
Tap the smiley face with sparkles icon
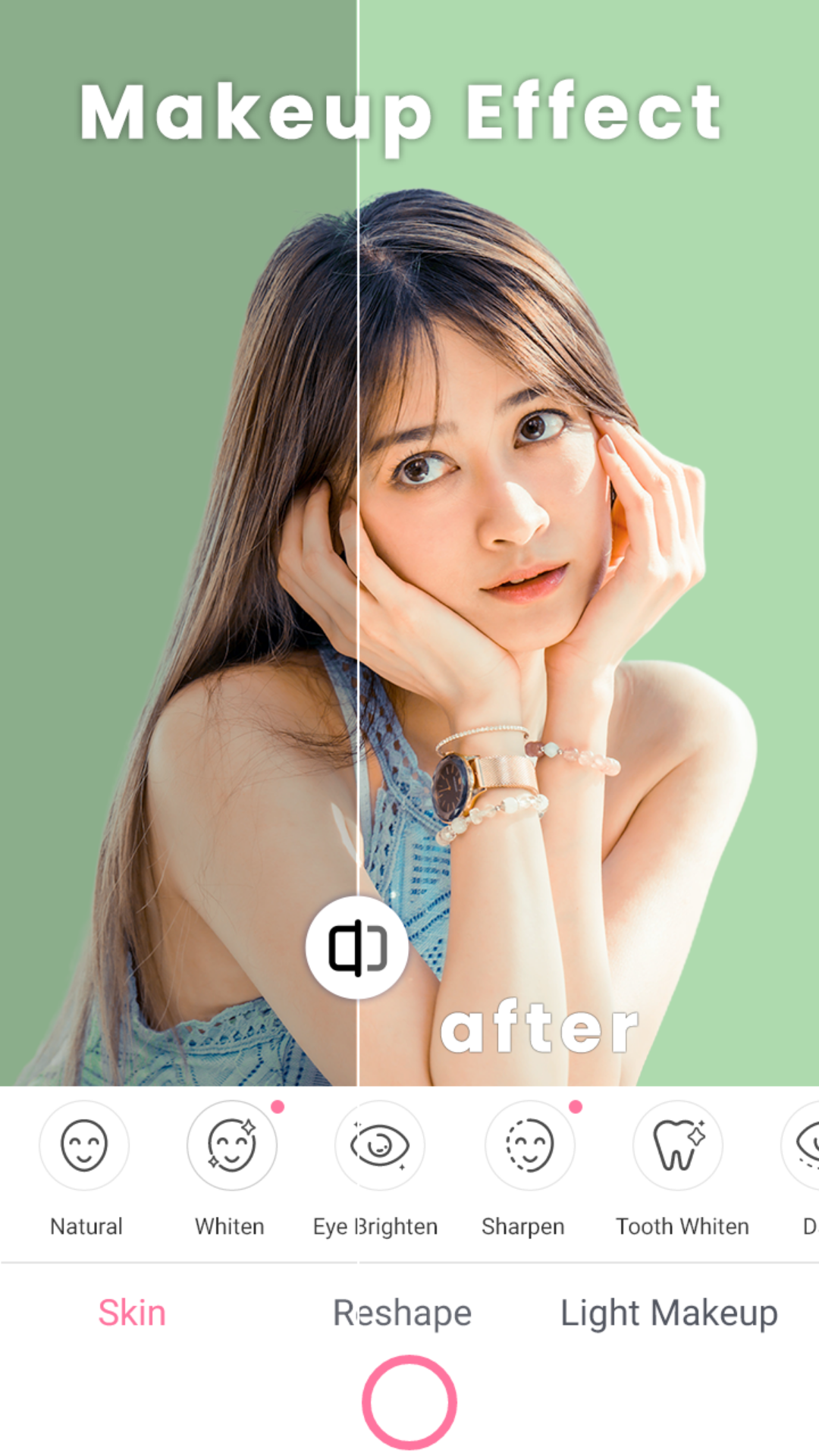coord(229,1146)
